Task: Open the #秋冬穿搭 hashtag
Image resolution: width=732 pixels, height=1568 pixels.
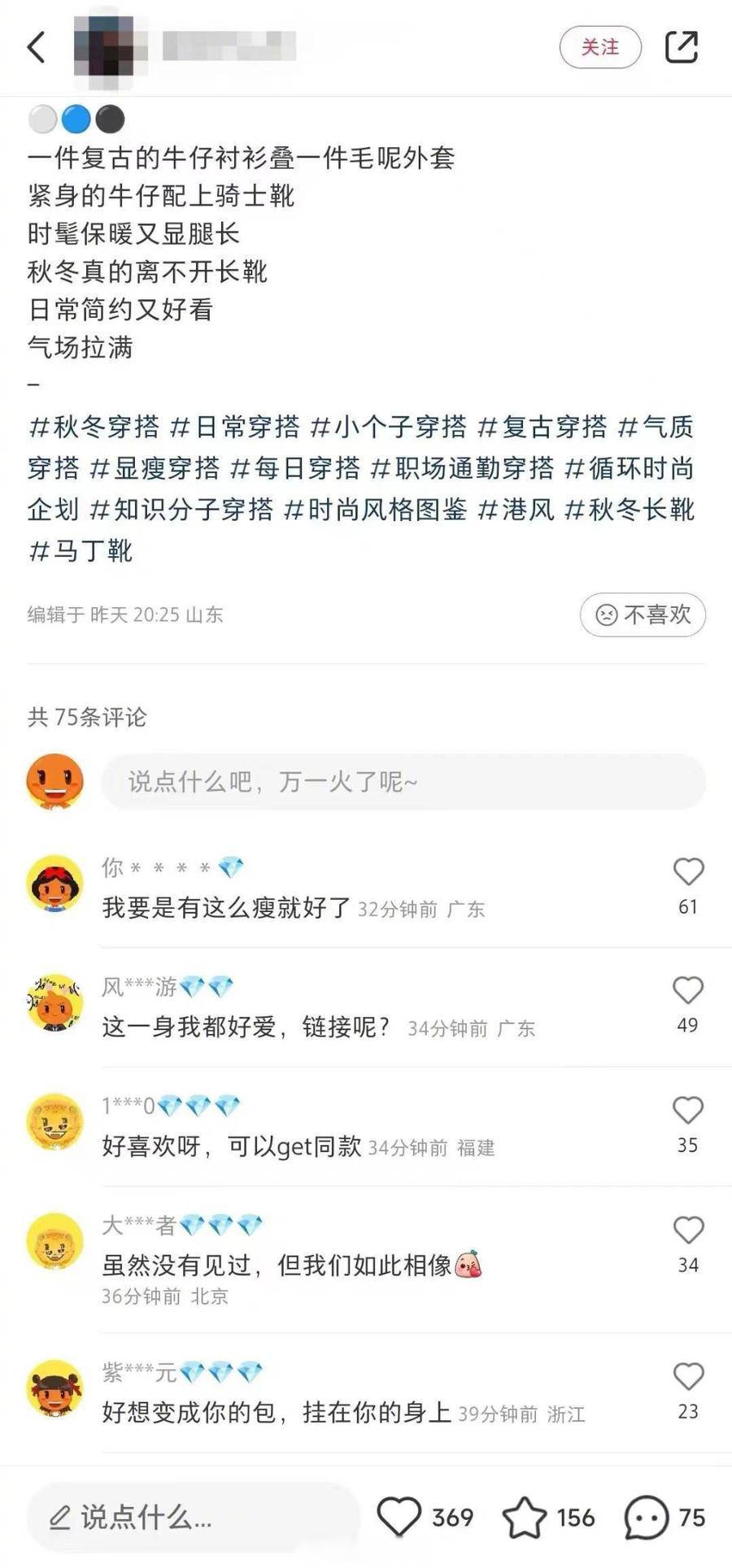Action: coord(94,427)
